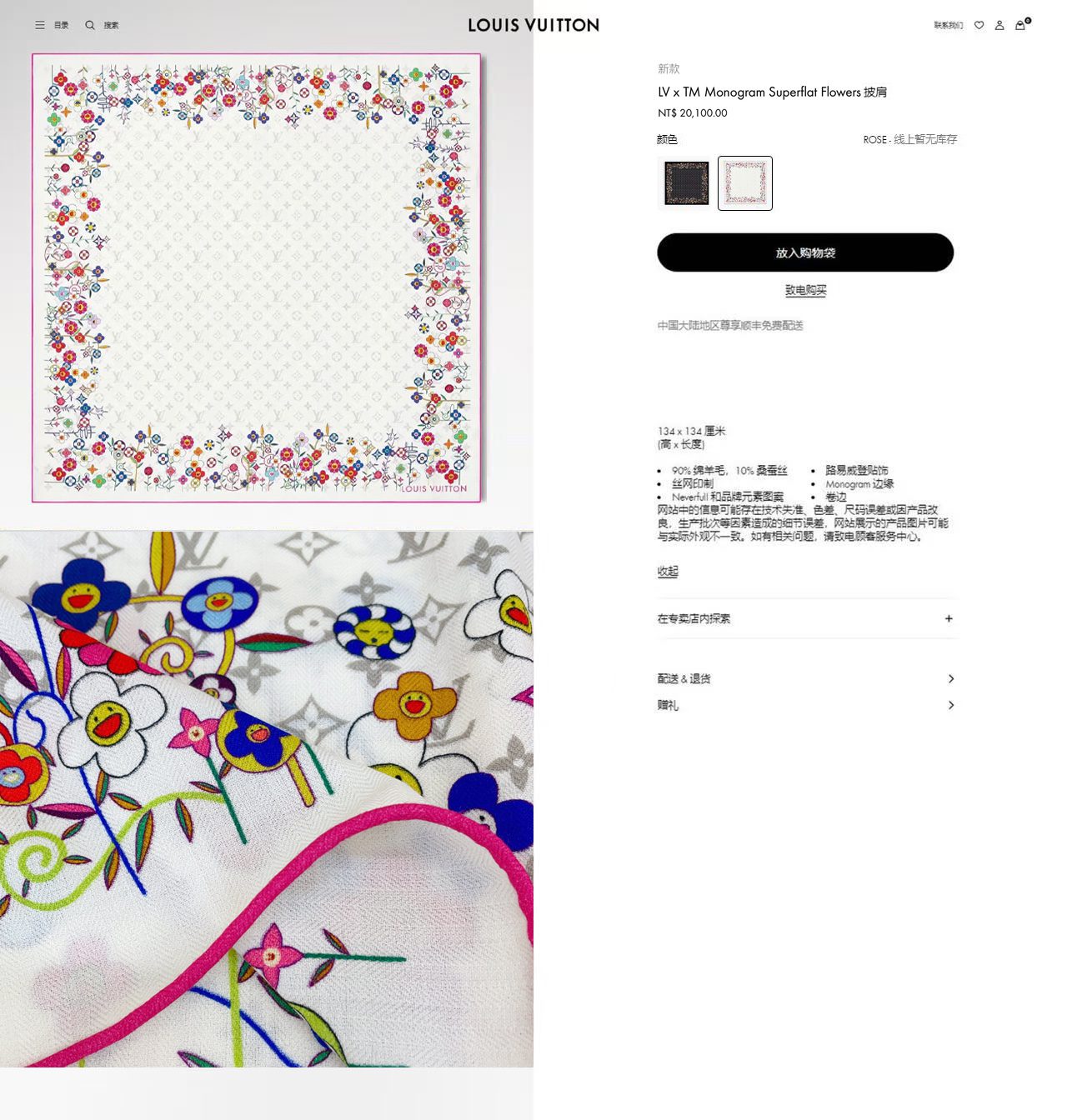This screenshot has width=1067, height=1120.
Task: Select the black scarf color swatch
Action: point(686,183)
